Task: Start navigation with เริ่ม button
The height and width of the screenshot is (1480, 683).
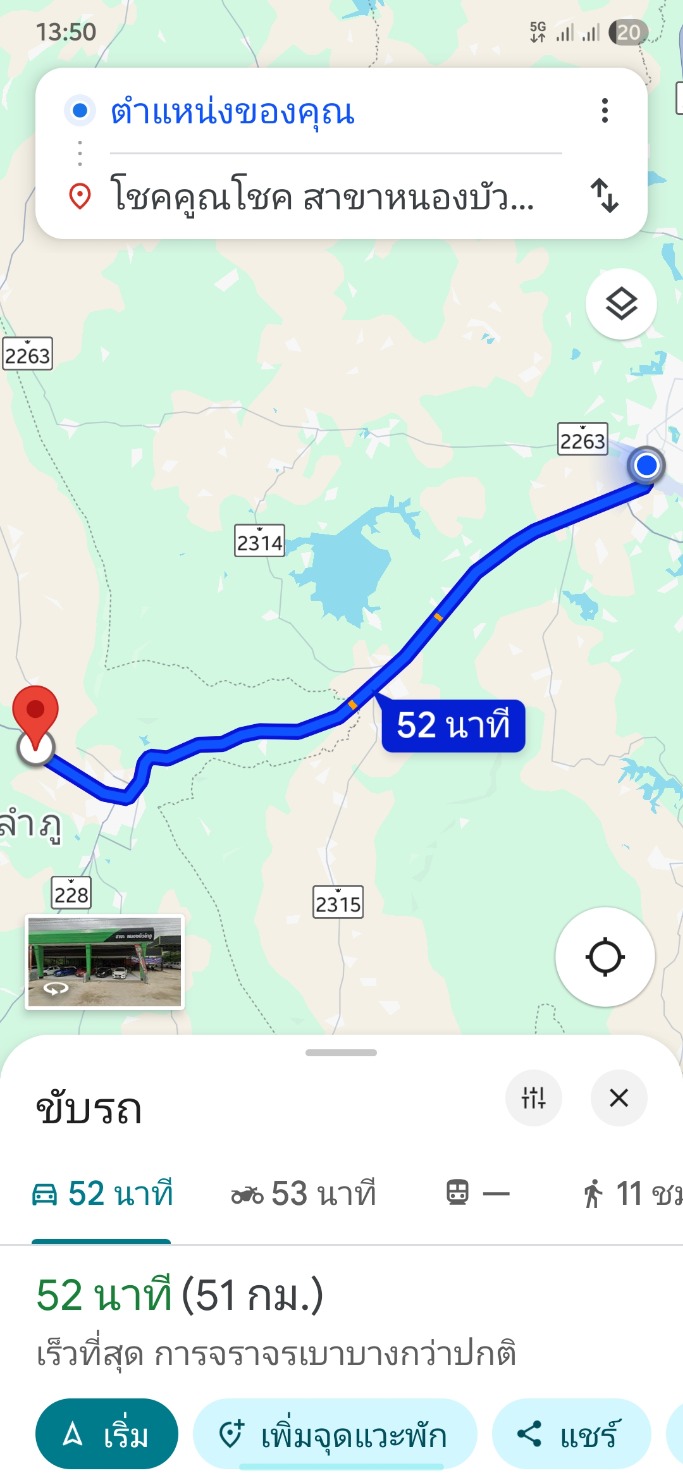Action: tap(107, 1436)
